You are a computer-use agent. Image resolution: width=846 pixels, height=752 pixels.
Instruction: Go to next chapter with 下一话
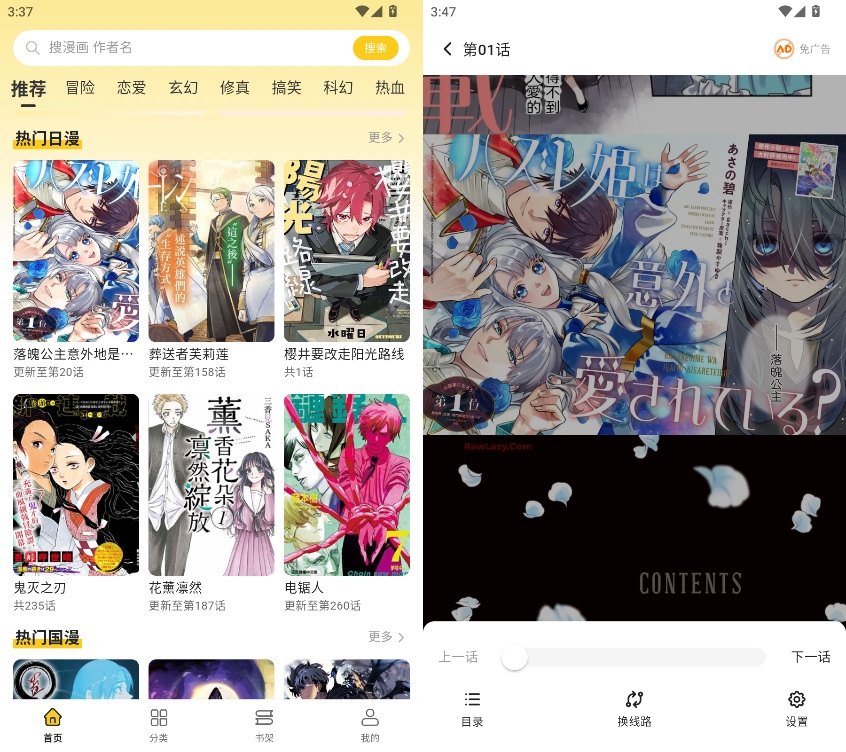click(810, 657)
